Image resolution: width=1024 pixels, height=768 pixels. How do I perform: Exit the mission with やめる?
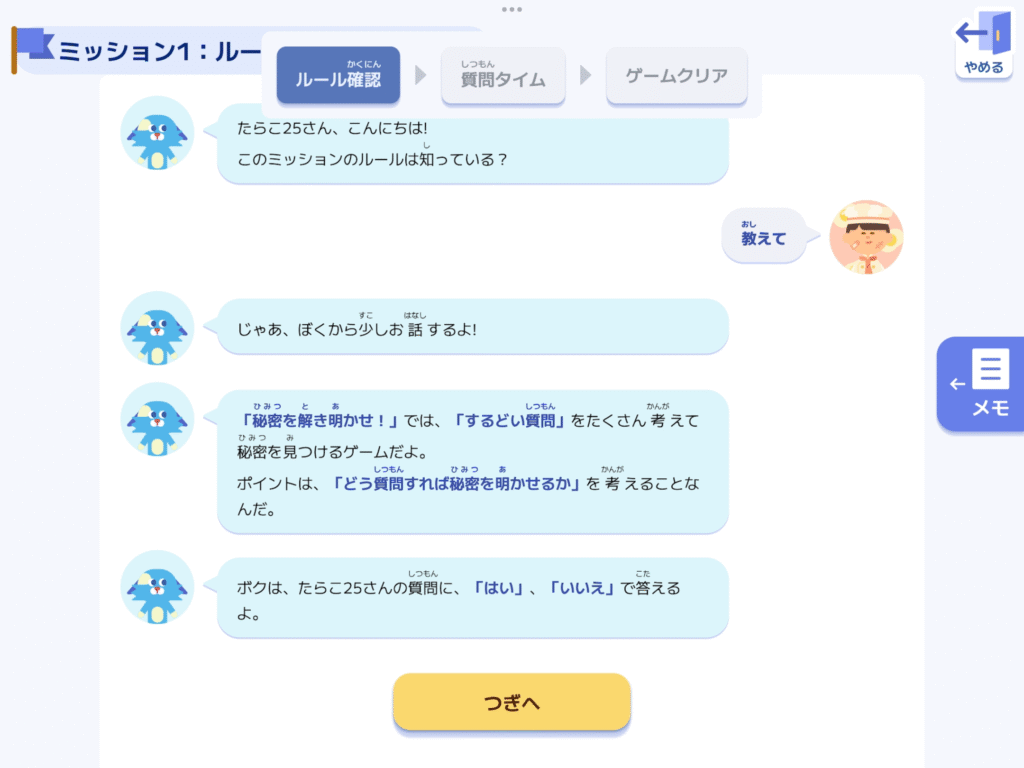coord(983,45)
